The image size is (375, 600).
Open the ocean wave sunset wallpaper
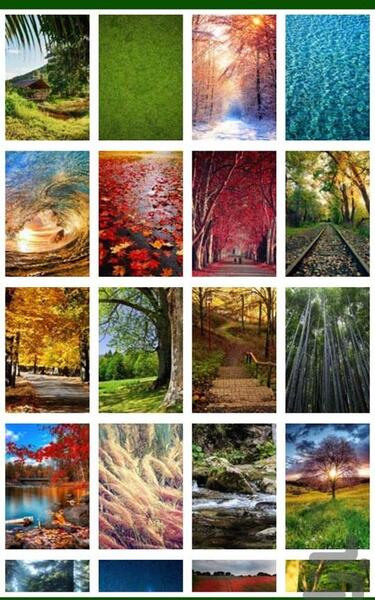pyautogui.click(x=47, y=214)
